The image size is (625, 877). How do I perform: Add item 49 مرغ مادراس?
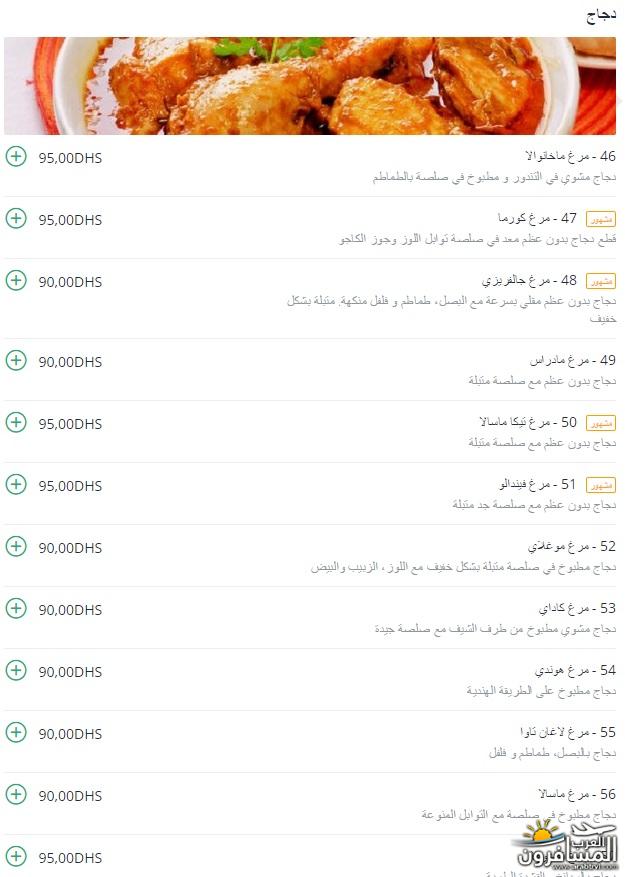[16, 360]
